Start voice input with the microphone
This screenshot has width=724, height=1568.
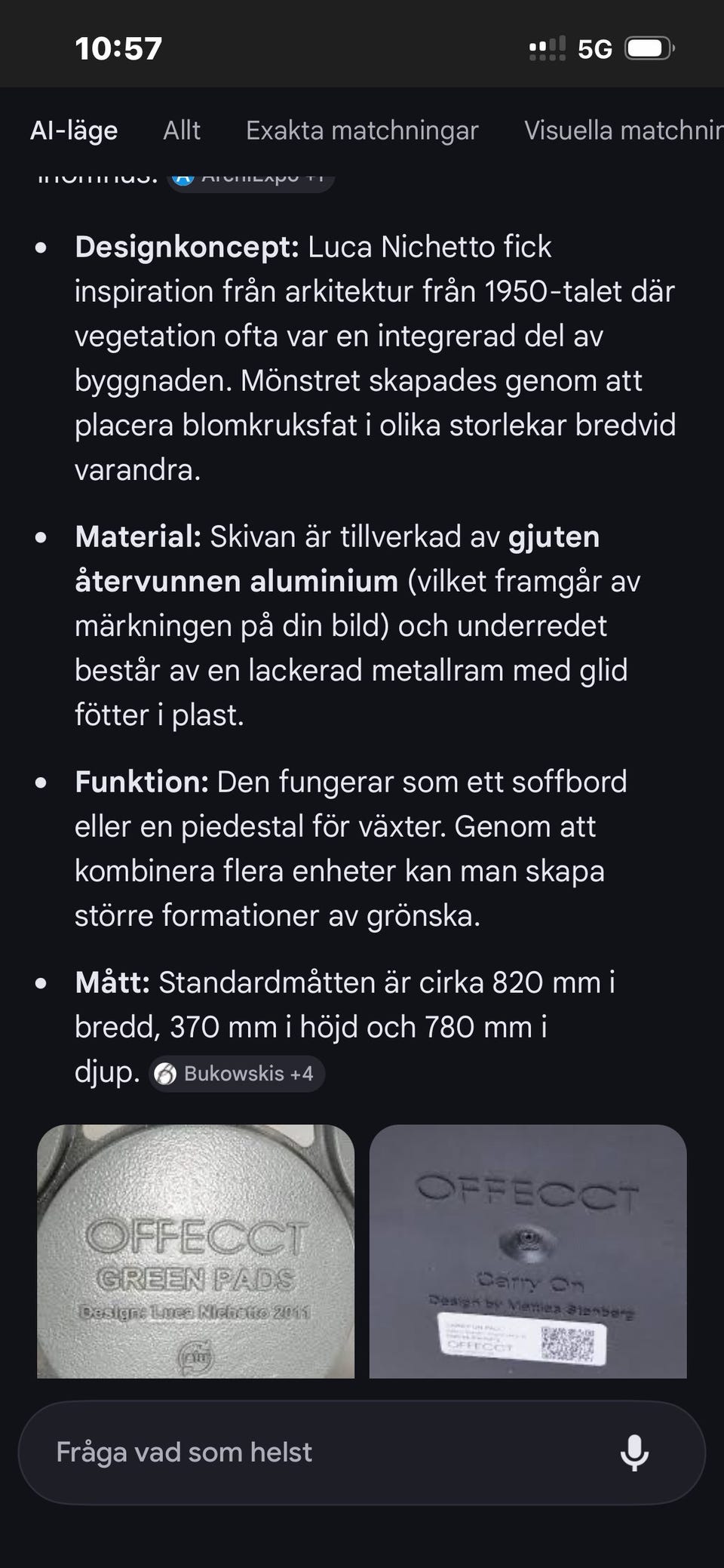[x=634, y=1453]
